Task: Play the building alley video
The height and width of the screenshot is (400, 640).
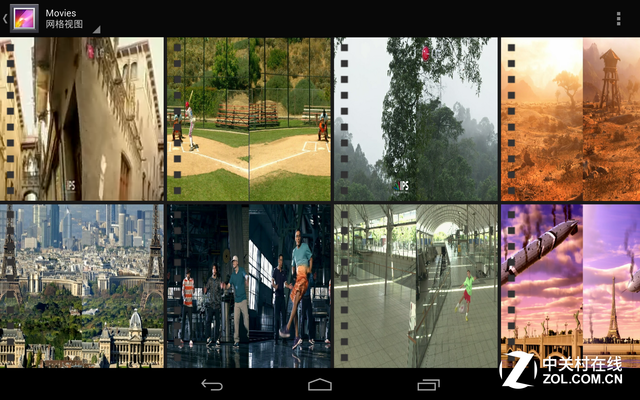Action: [x=82, y=119]
